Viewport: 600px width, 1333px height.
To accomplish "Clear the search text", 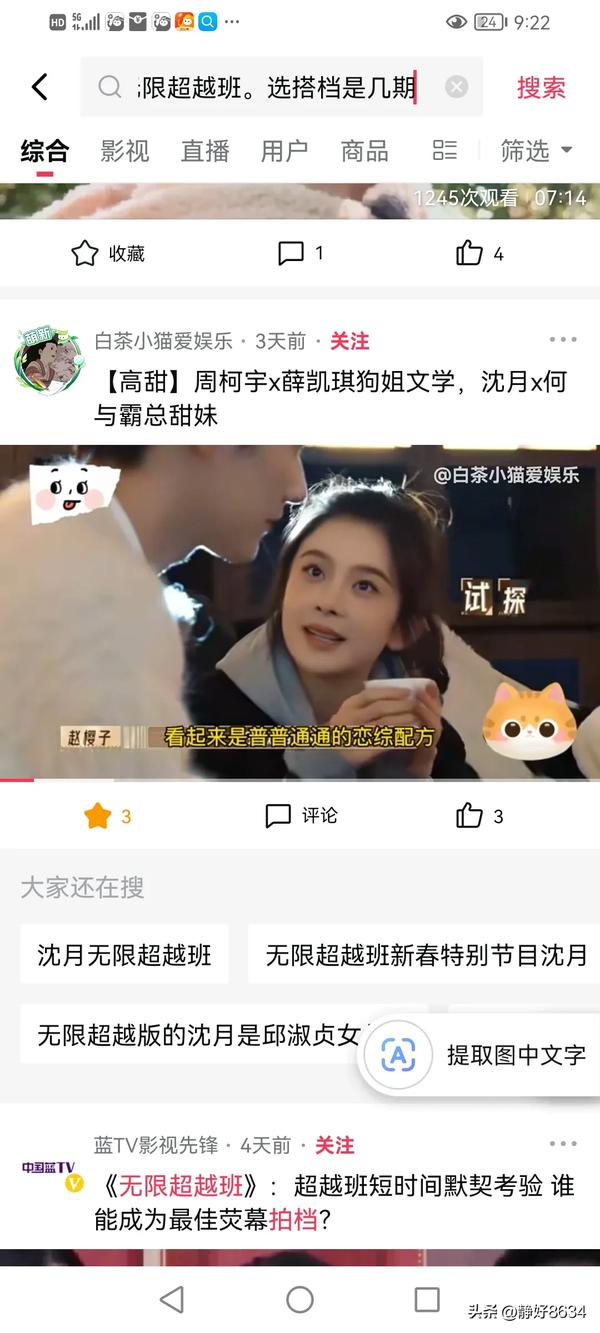I will click(456, 88).
